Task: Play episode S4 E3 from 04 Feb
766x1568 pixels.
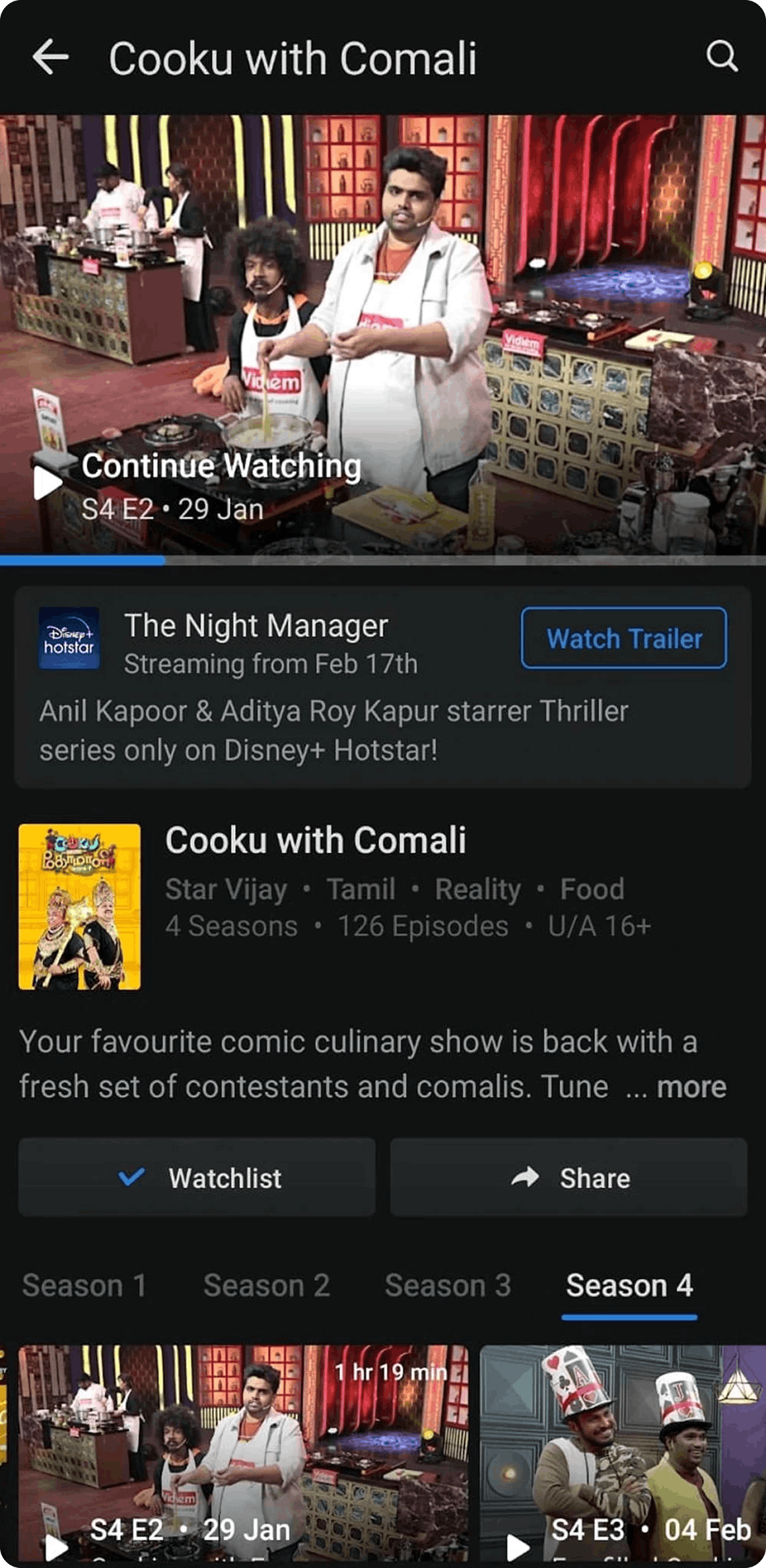Action: pyautogui.click(x=621, y=1452)
